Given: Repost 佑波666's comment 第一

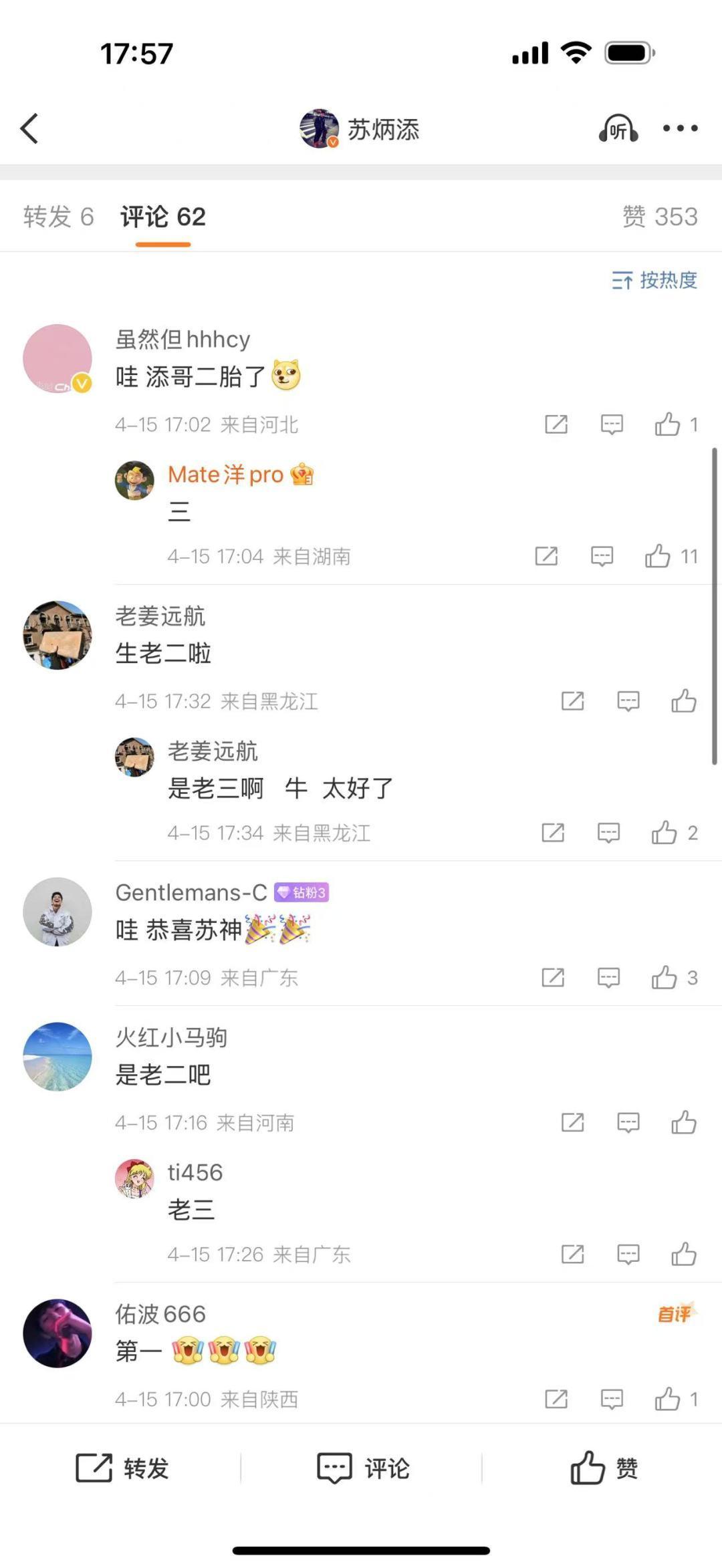Looking at the screenshot, I should click(x=556, y=1399).
